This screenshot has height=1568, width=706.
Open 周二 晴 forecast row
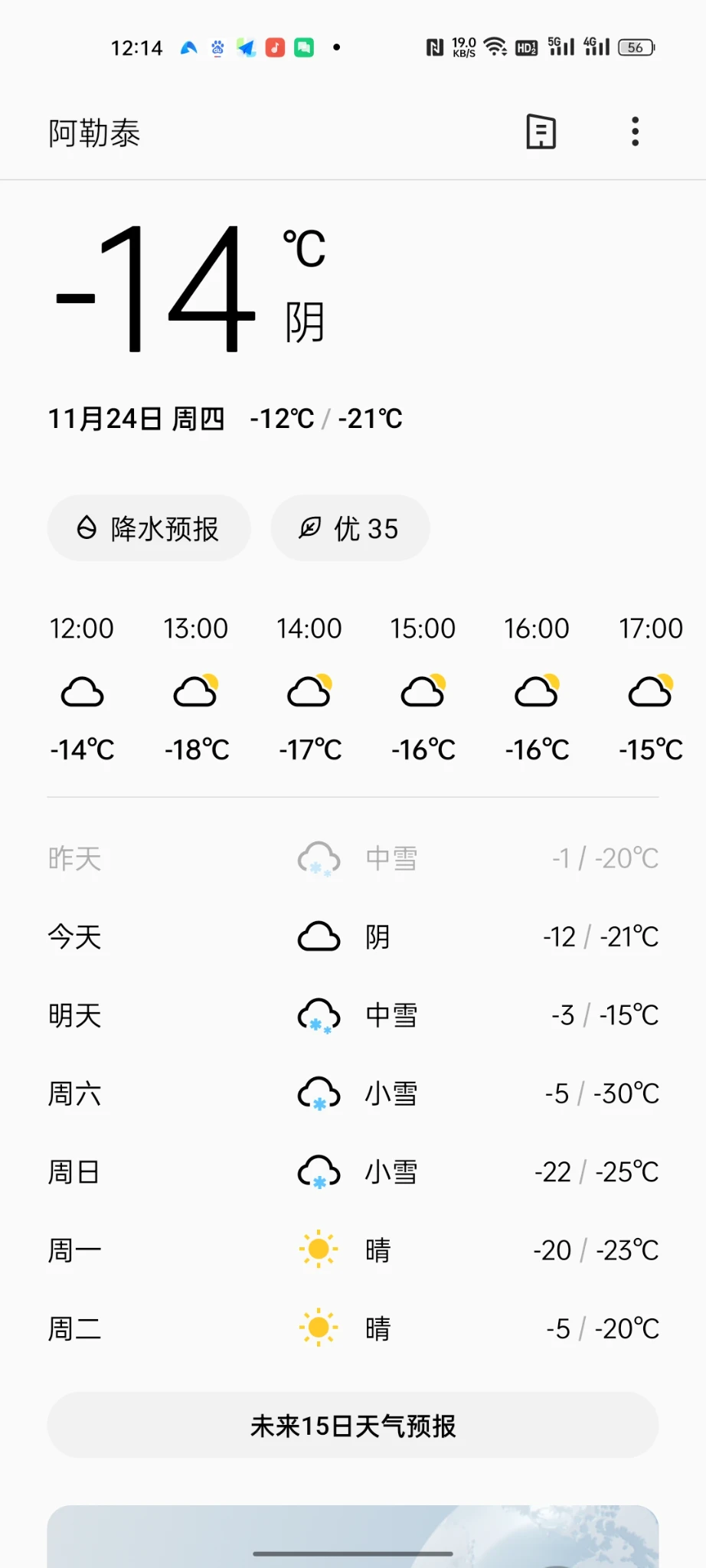tap(353, 1328)
